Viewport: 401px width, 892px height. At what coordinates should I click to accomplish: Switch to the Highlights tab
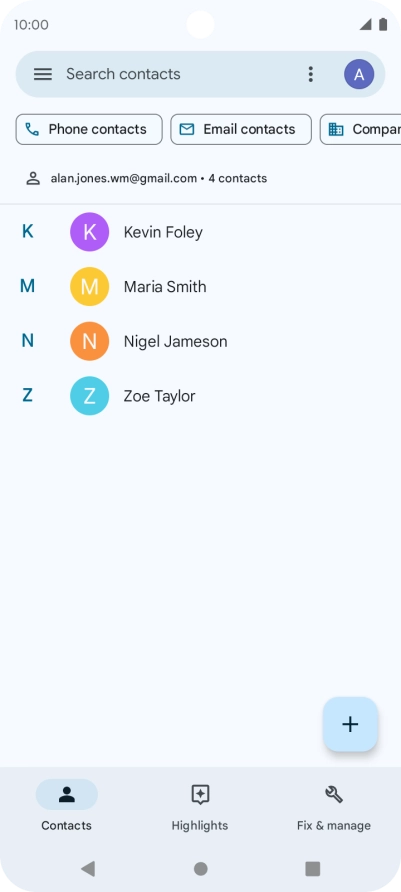(x=200, y=806)
